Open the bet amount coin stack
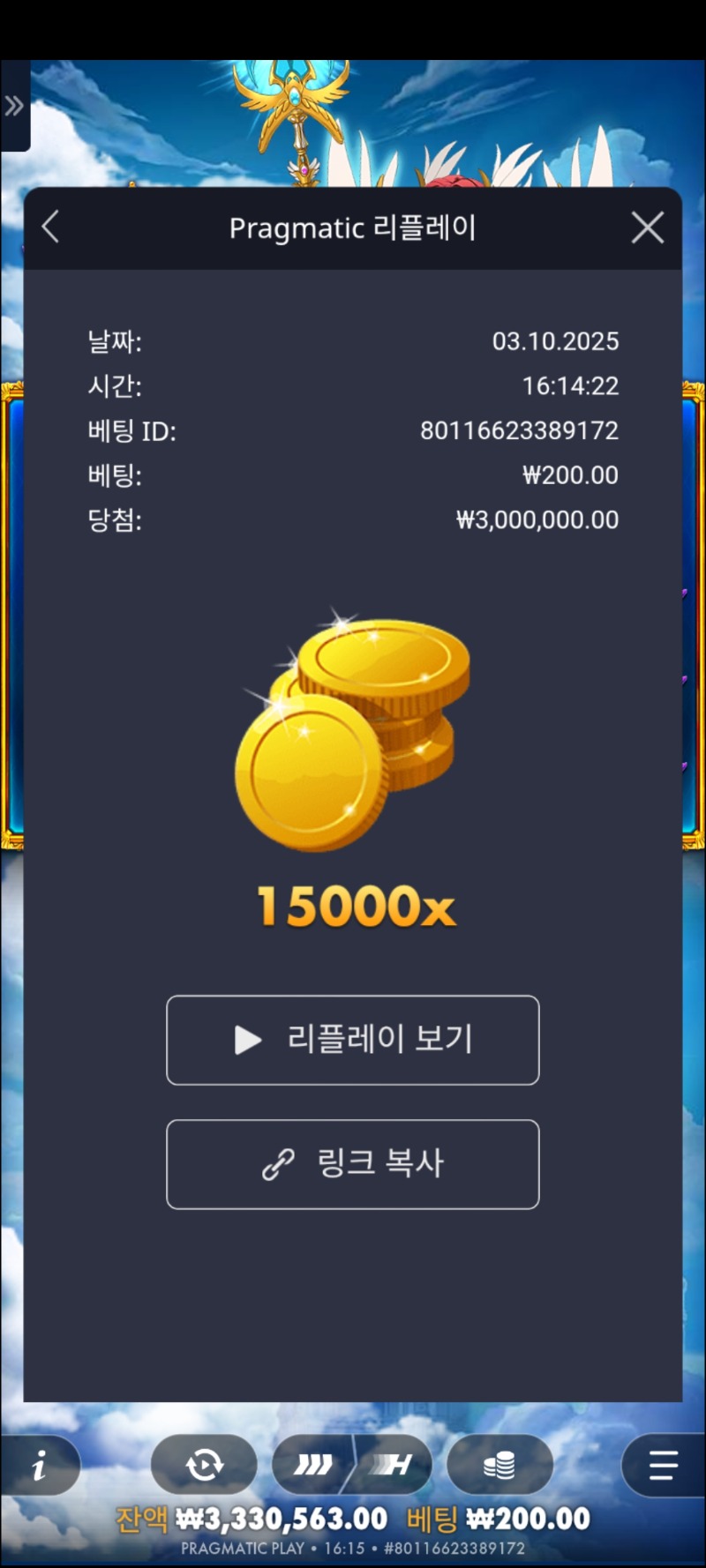The width and height of the screenshot is (706, 1568). (499, 1466)
